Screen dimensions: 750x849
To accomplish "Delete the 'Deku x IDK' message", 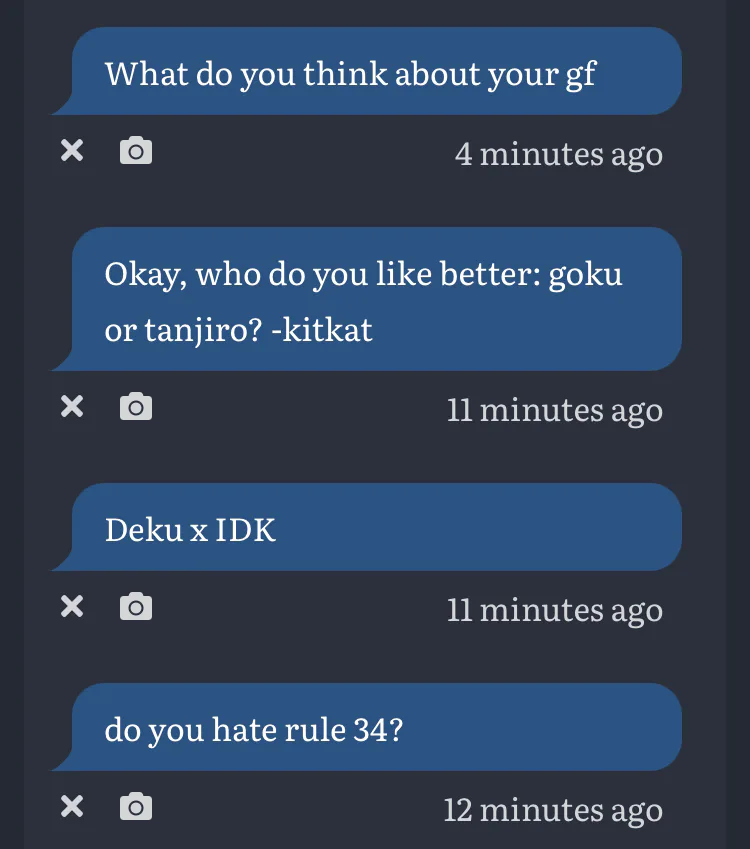I will coord(72,607).
